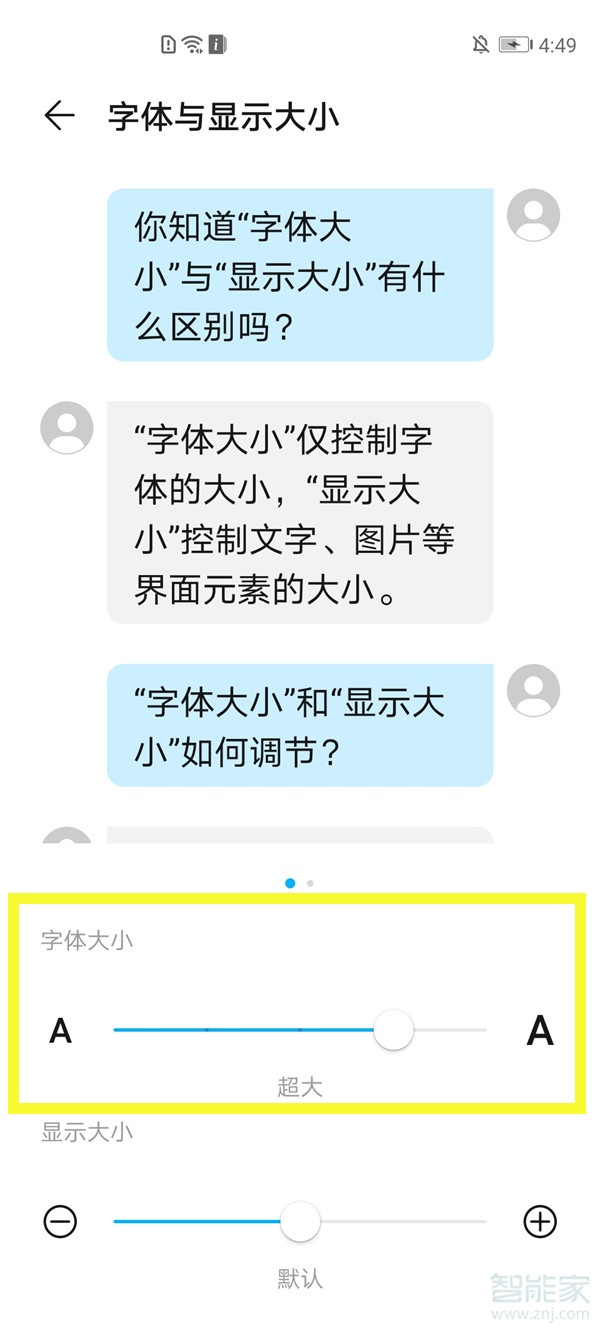600x1333 pixels.
Task: Switch to the second preview page dot
Action: (x=311, y=883)
